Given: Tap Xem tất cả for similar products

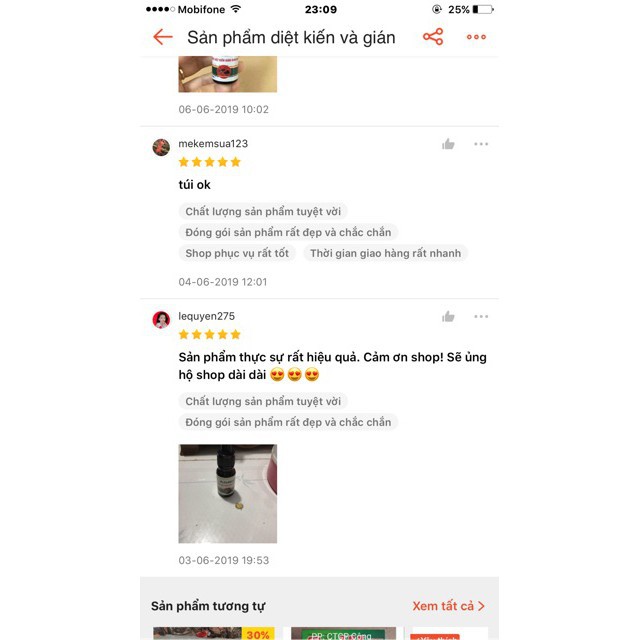Looking at the screenshot, I should coord(448,606).
